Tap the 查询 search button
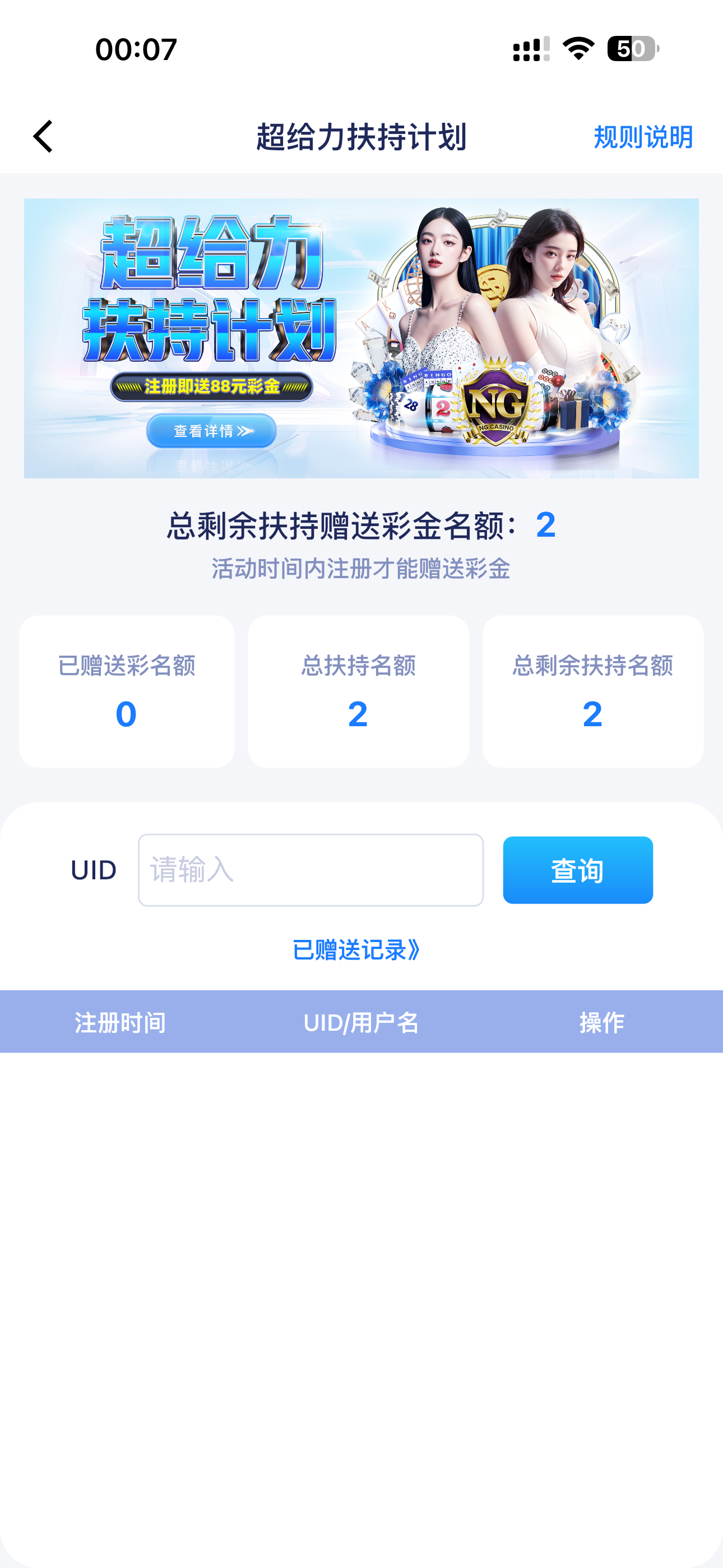723x1568 pixels. coord(577,870)
